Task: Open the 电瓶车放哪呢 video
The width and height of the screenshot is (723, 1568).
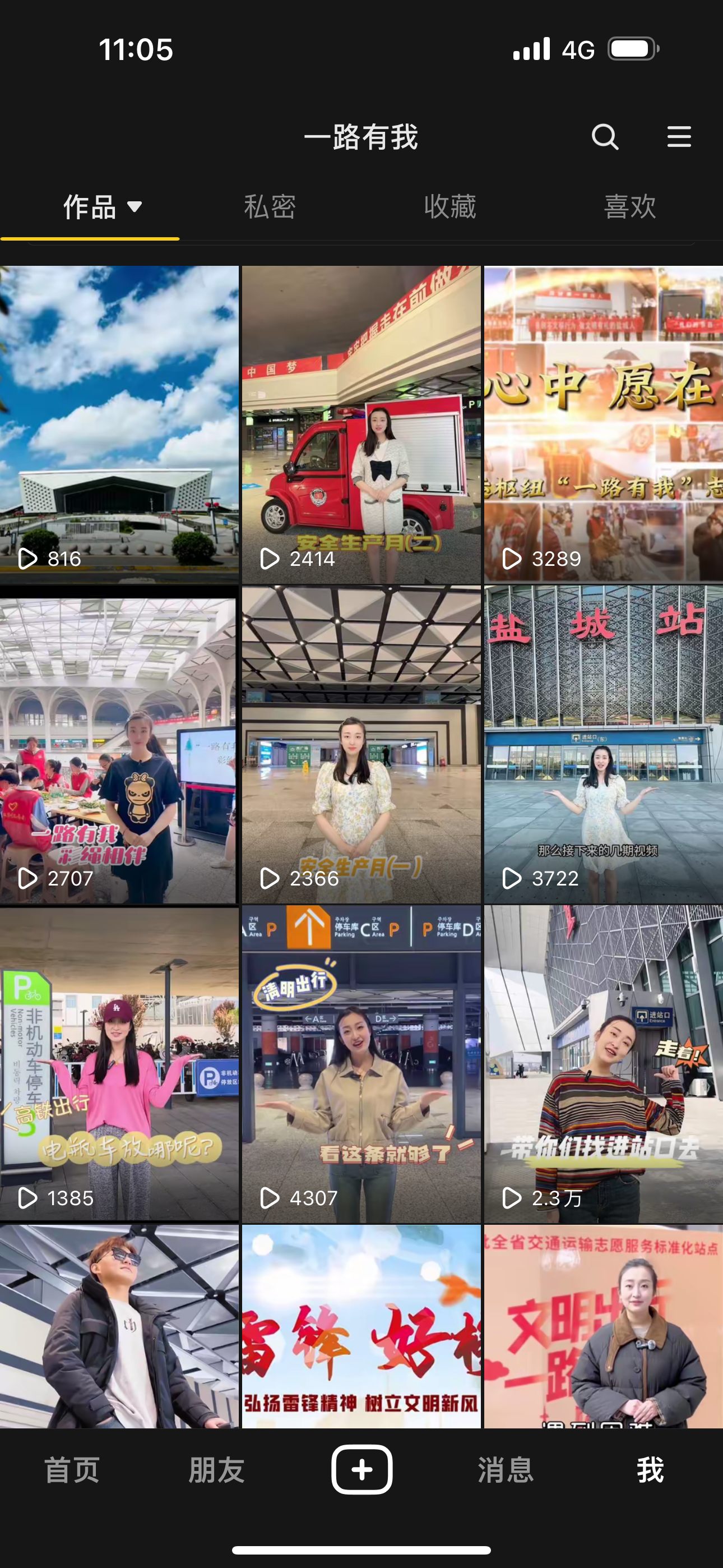Action: pyautogui.click(x=119, y=1064)
